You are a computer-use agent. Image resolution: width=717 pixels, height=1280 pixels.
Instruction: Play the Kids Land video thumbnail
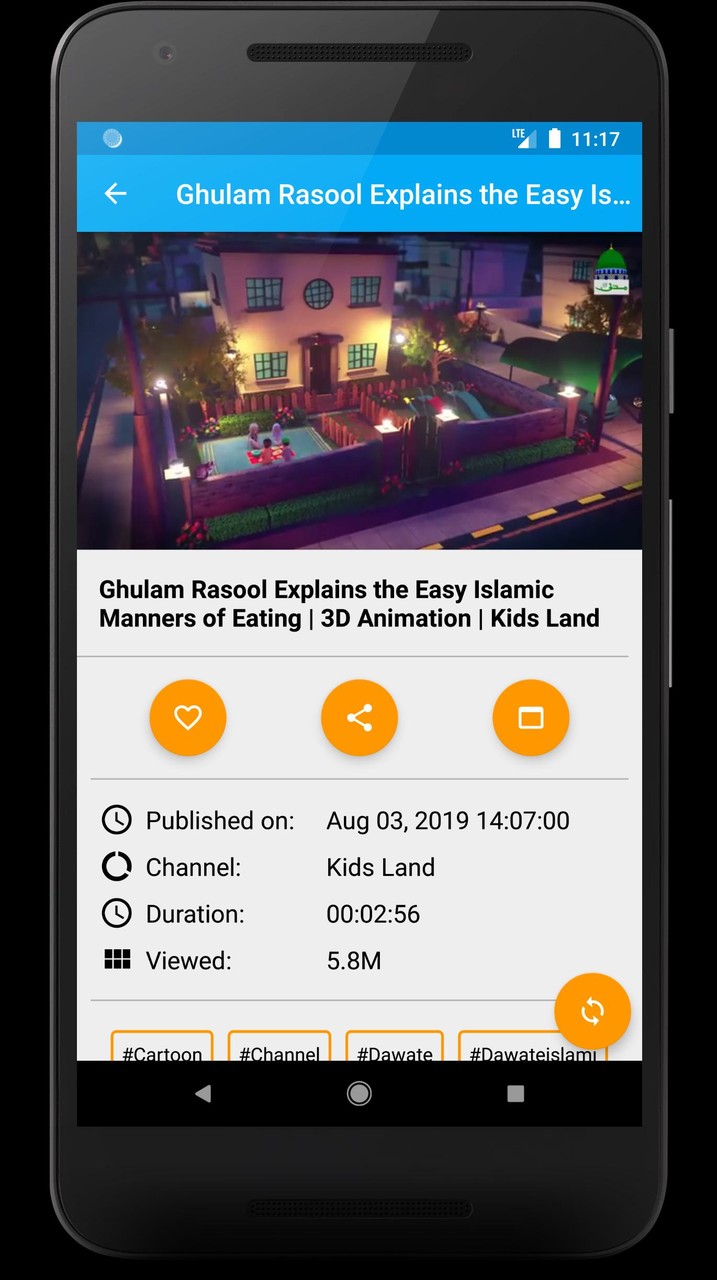(359, 391)
